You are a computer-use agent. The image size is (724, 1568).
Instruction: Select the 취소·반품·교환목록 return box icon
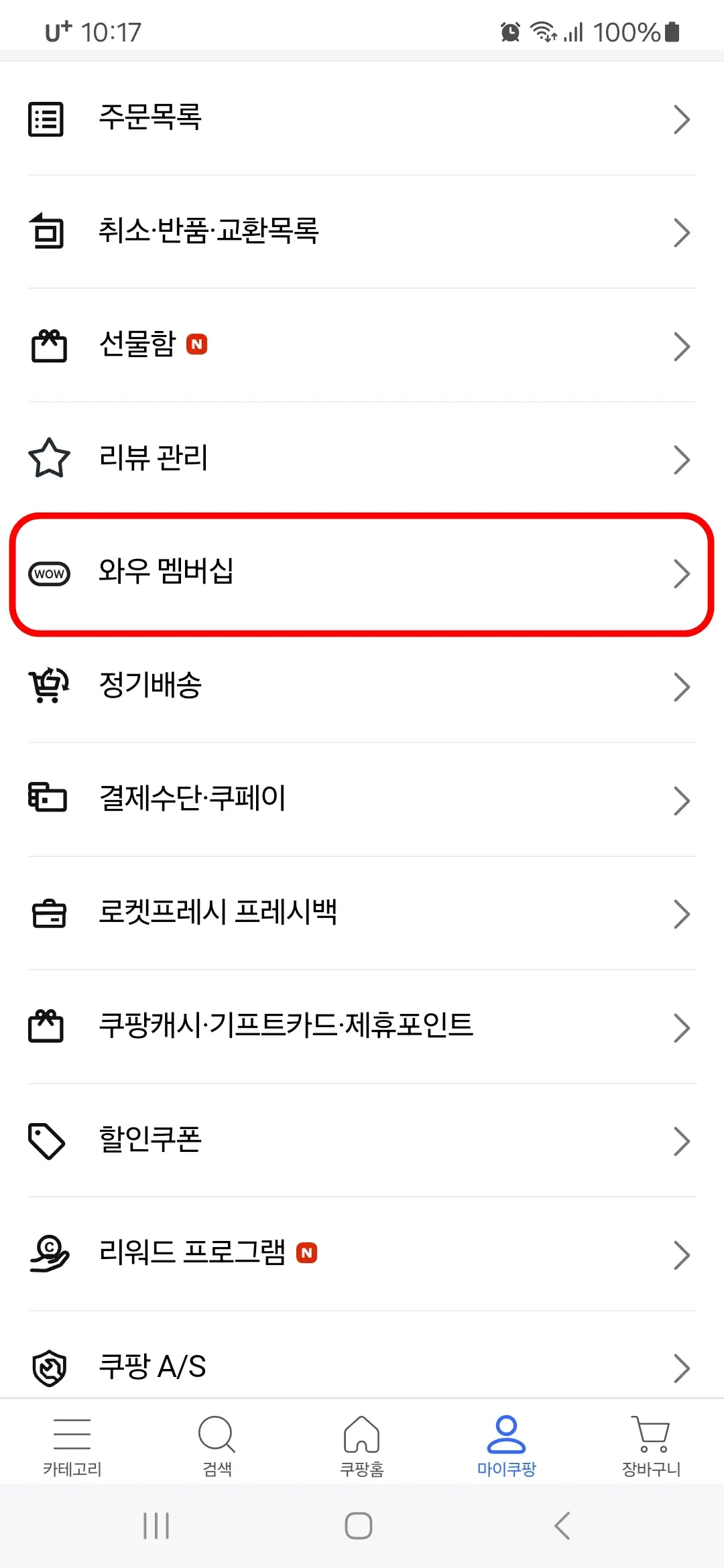(45, 233)
